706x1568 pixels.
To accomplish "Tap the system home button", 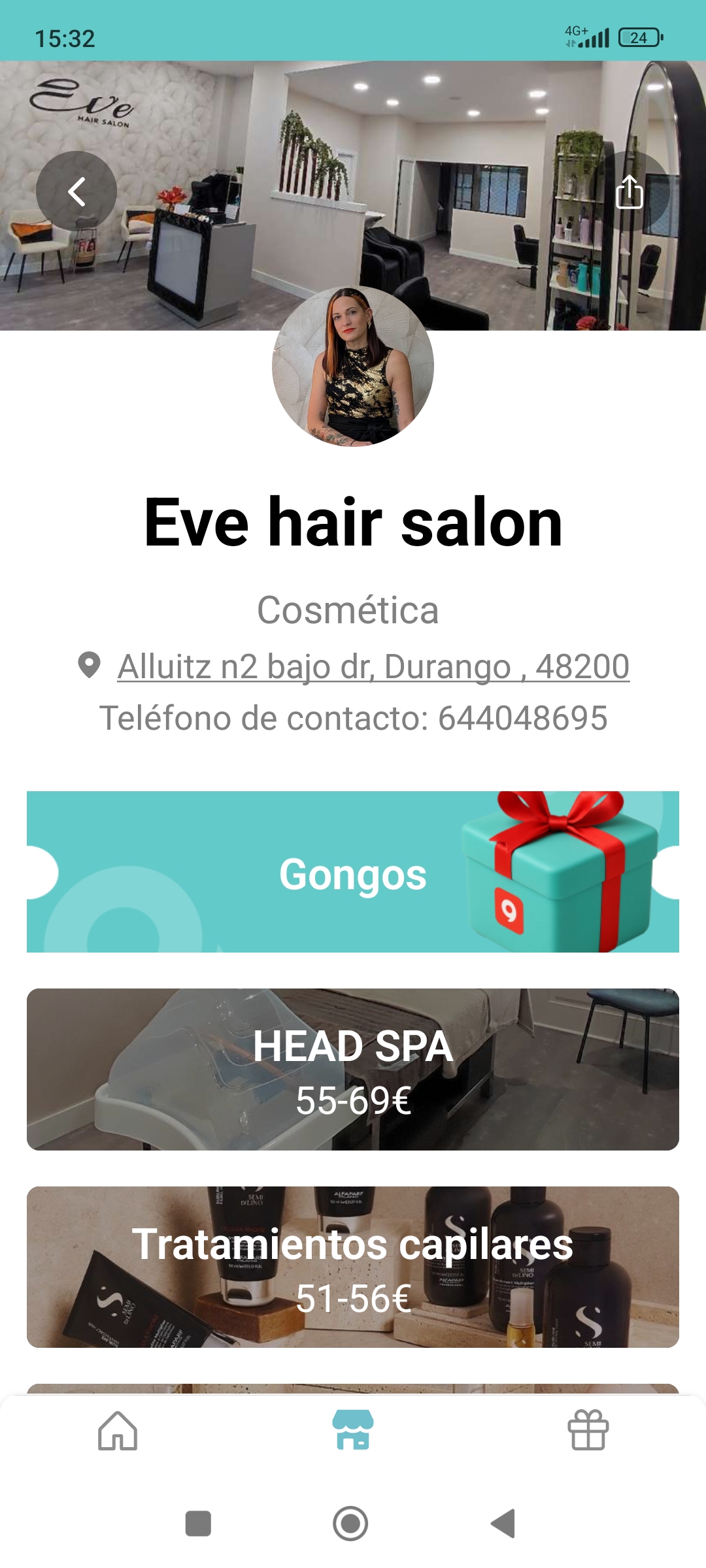I will (x=350, y=1524).
